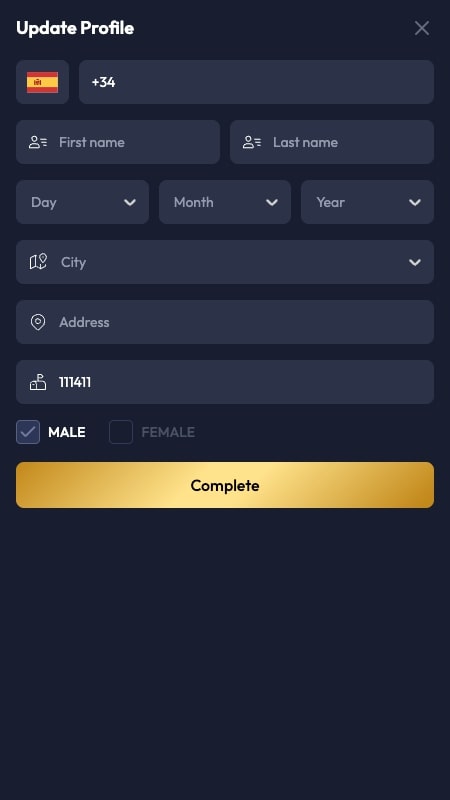The height and width of the screenshot is (800, 450).
Task: Check the FEMALE checkbox
Action: point(121,432)
